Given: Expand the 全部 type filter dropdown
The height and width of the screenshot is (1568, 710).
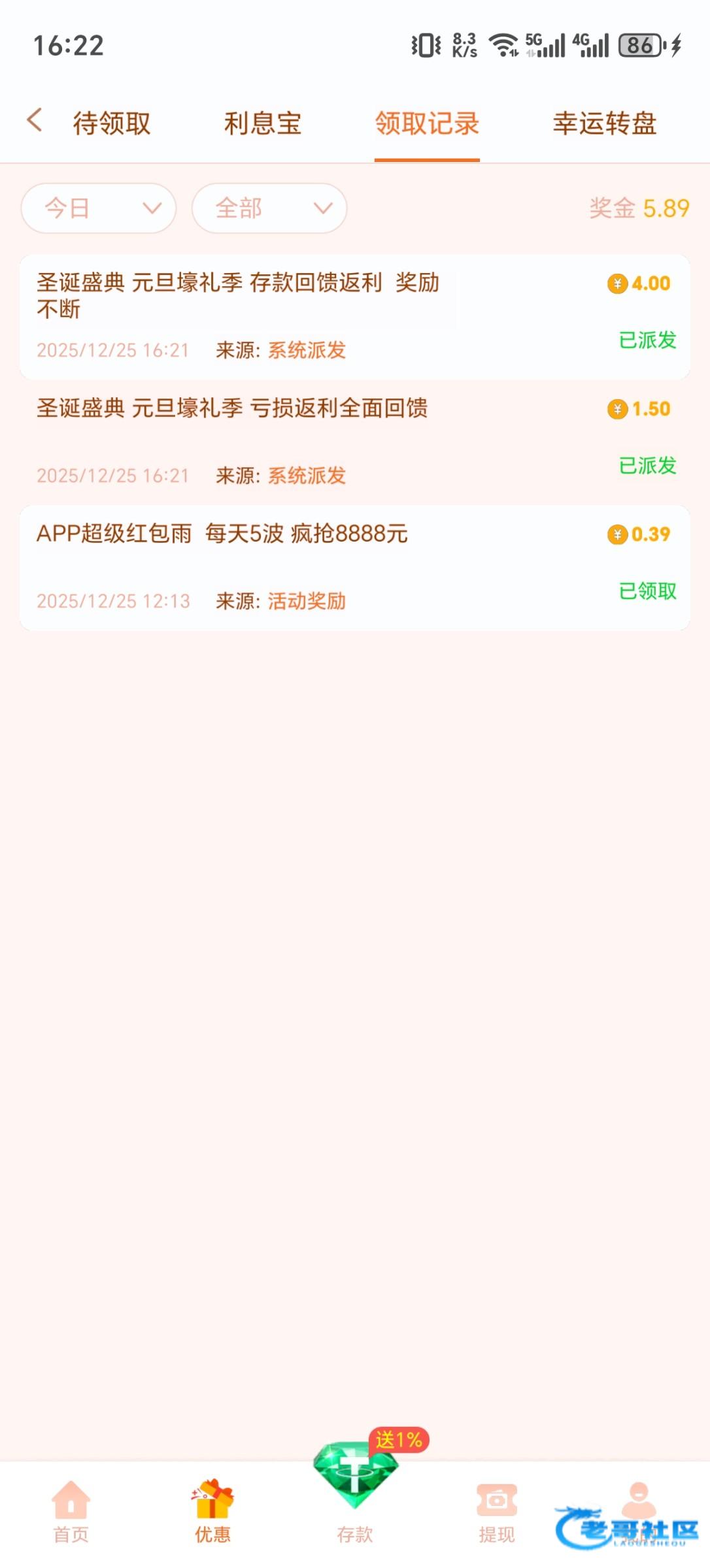Looking at the screenshot, I should pos(269,208).
